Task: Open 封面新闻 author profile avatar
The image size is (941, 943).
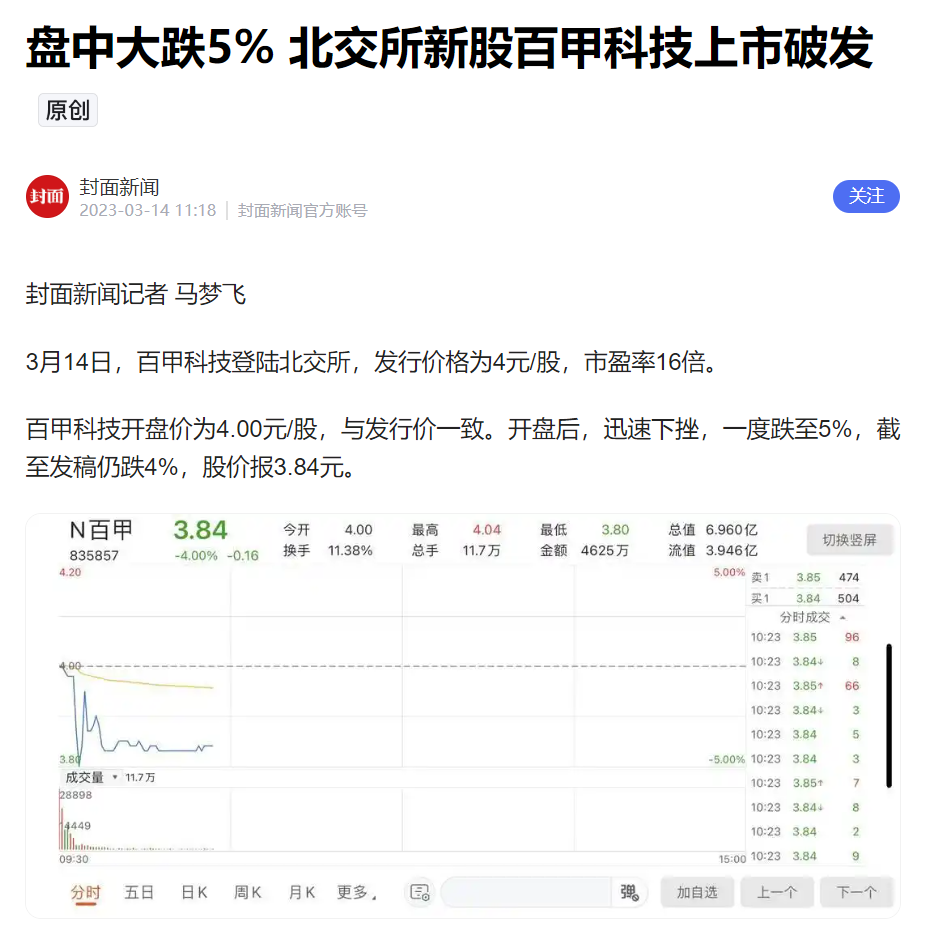Action: (47, 197)
